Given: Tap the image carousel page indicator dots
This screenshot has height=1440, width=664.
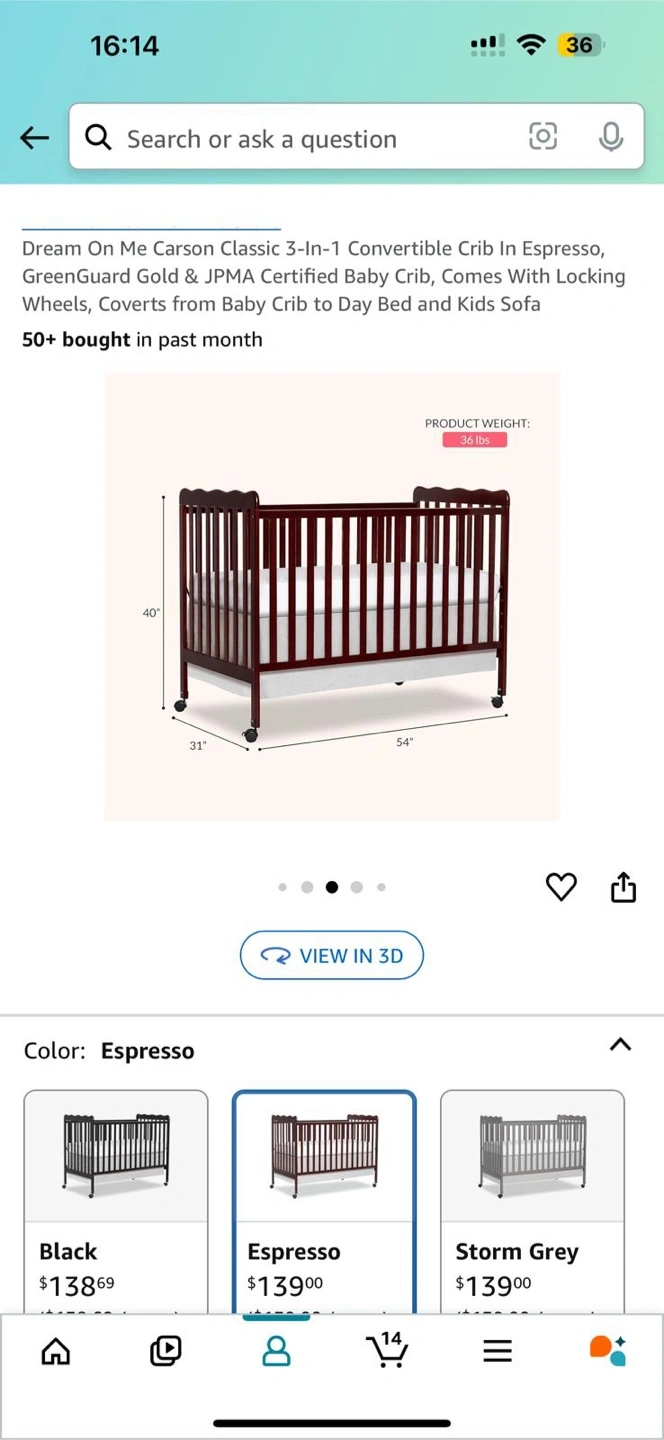Looking at the screenshot, I should coord(332,887).
